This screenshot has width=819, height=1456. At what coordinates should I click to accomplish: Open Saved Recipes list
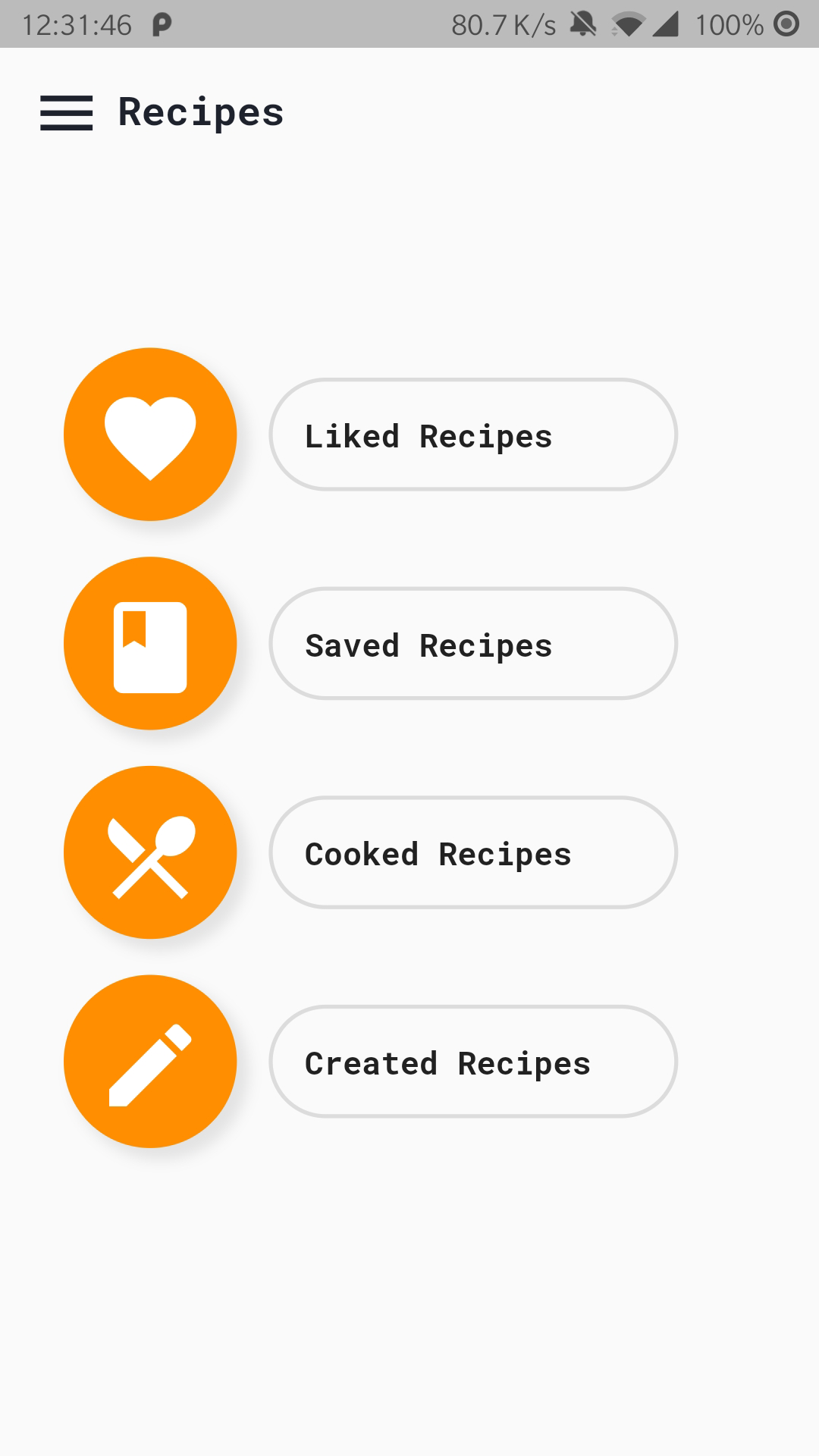click(472, 644)
